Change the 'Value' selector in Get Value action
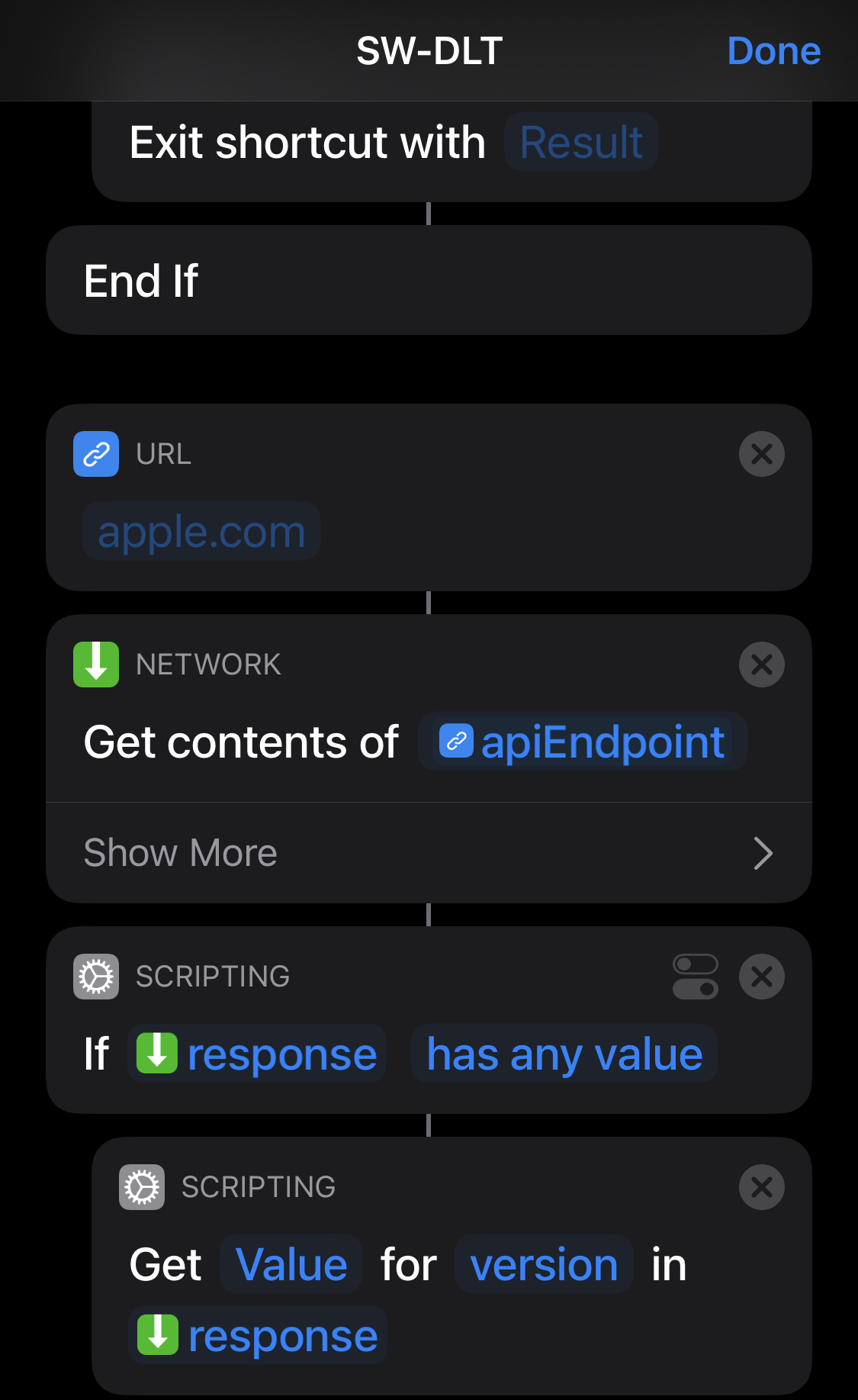This screenshot has height=1400, width=858. tap(290, 1263)
